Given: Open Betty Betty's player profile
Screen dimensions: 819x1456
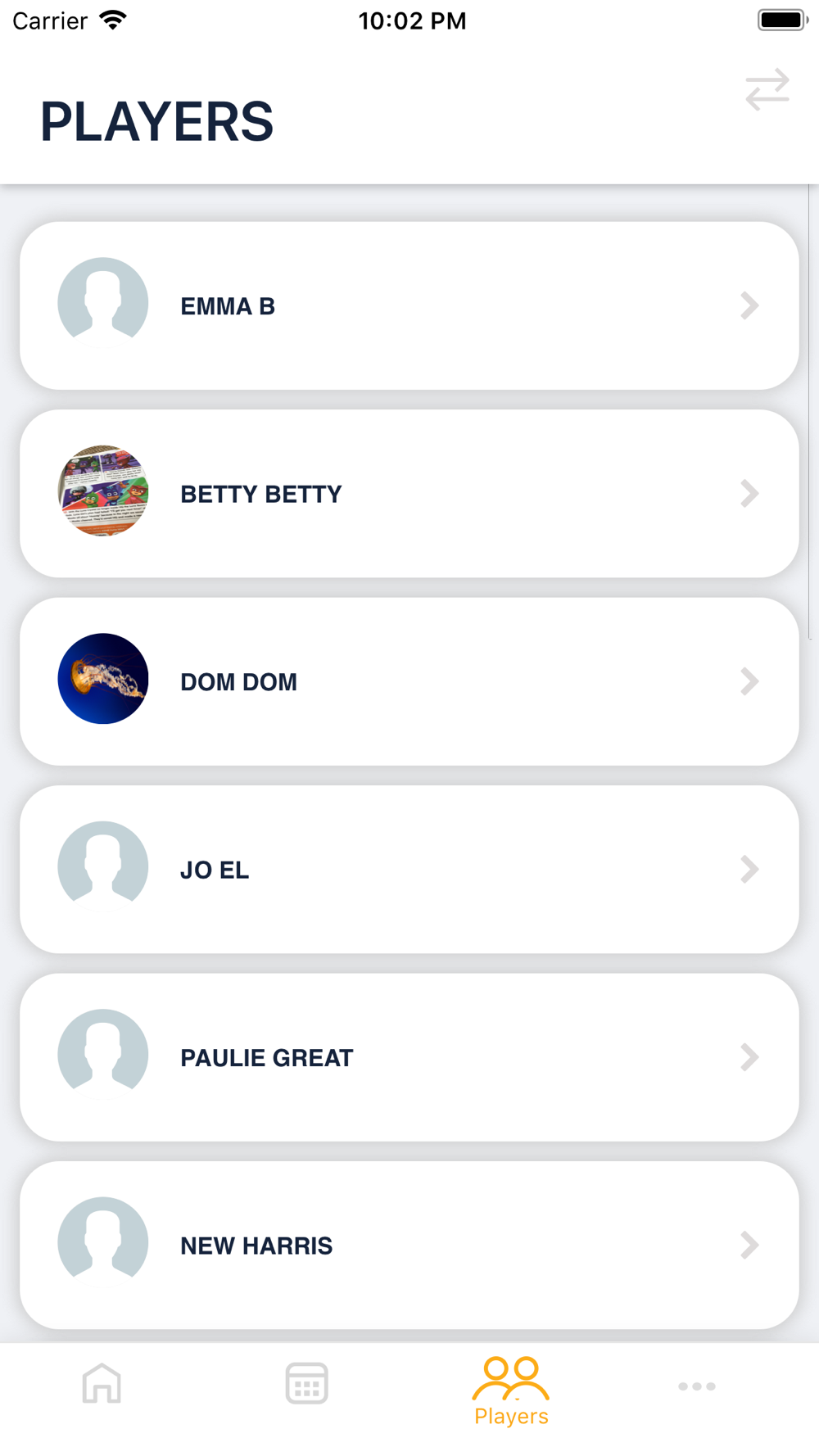Looking at the screenshot, I should point(409,494).
